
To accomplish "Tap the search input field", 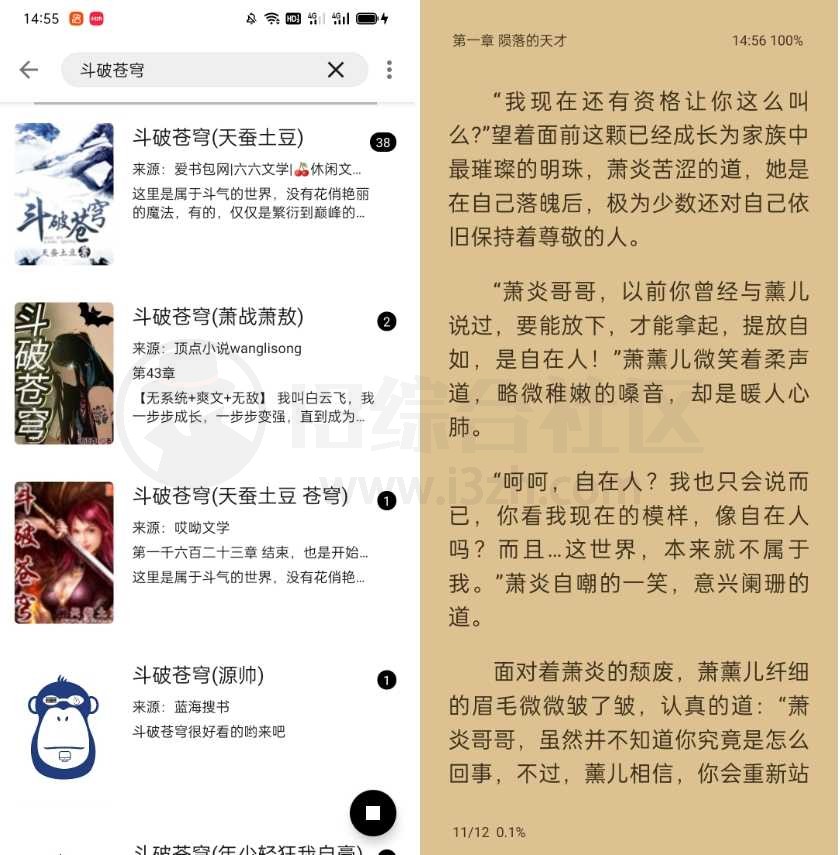I will [x=200, y=69].
